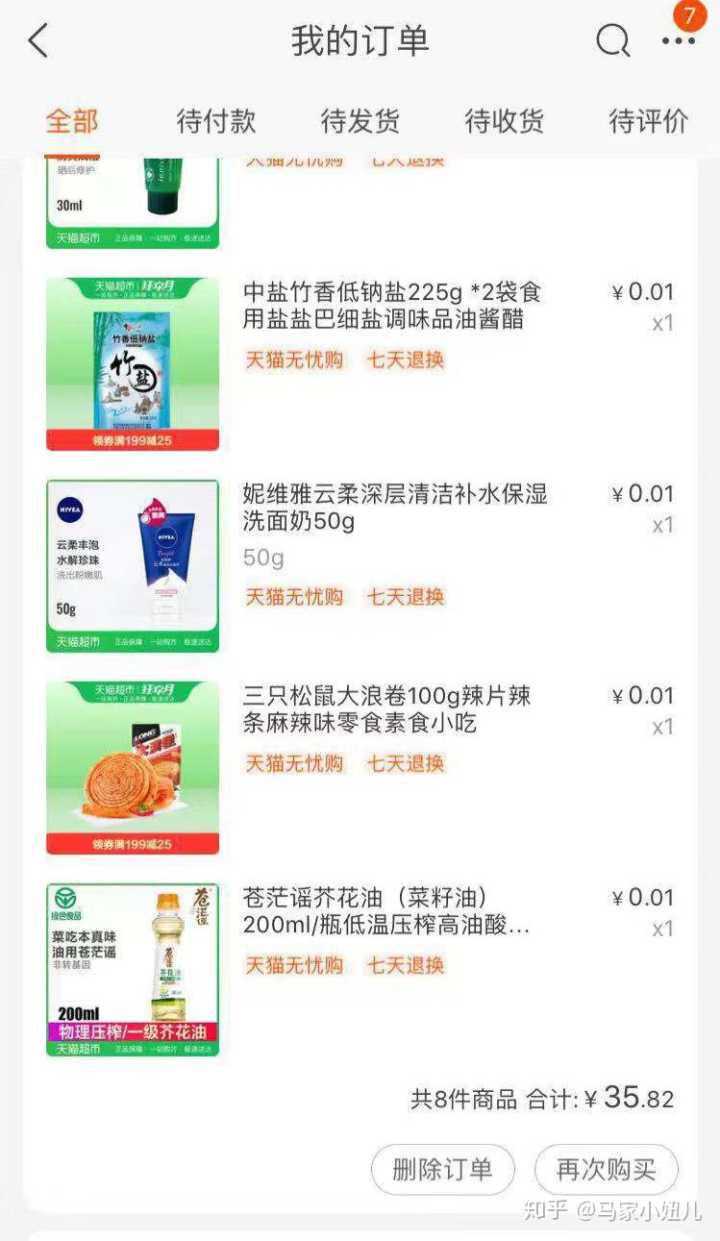
Task: Open the 妮维雅云柔 facial cleanser item
Action: click(394, 508)
